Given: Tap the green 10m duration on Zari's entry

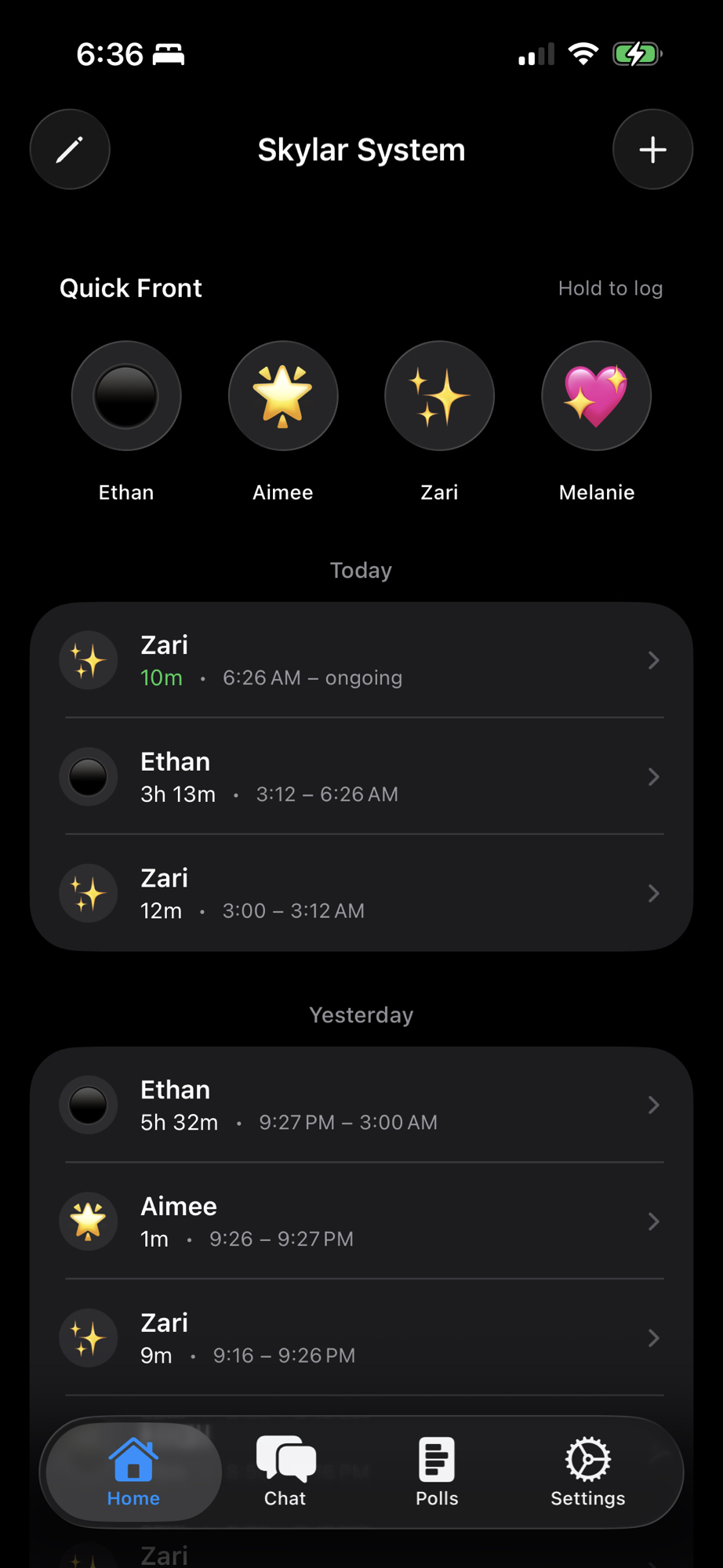Looking at the screenshot, I should pyautogui.click(x=162, y=677).
